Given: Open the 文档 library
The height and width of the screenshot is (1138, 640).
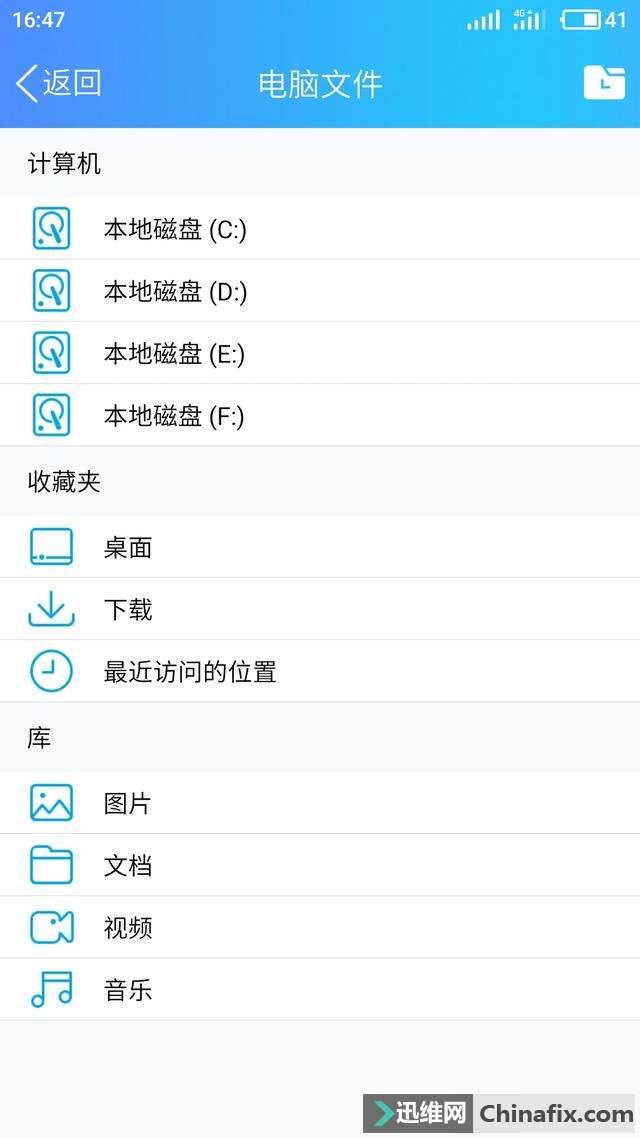Looking at the screenshot, I should (x=320, y=865).
